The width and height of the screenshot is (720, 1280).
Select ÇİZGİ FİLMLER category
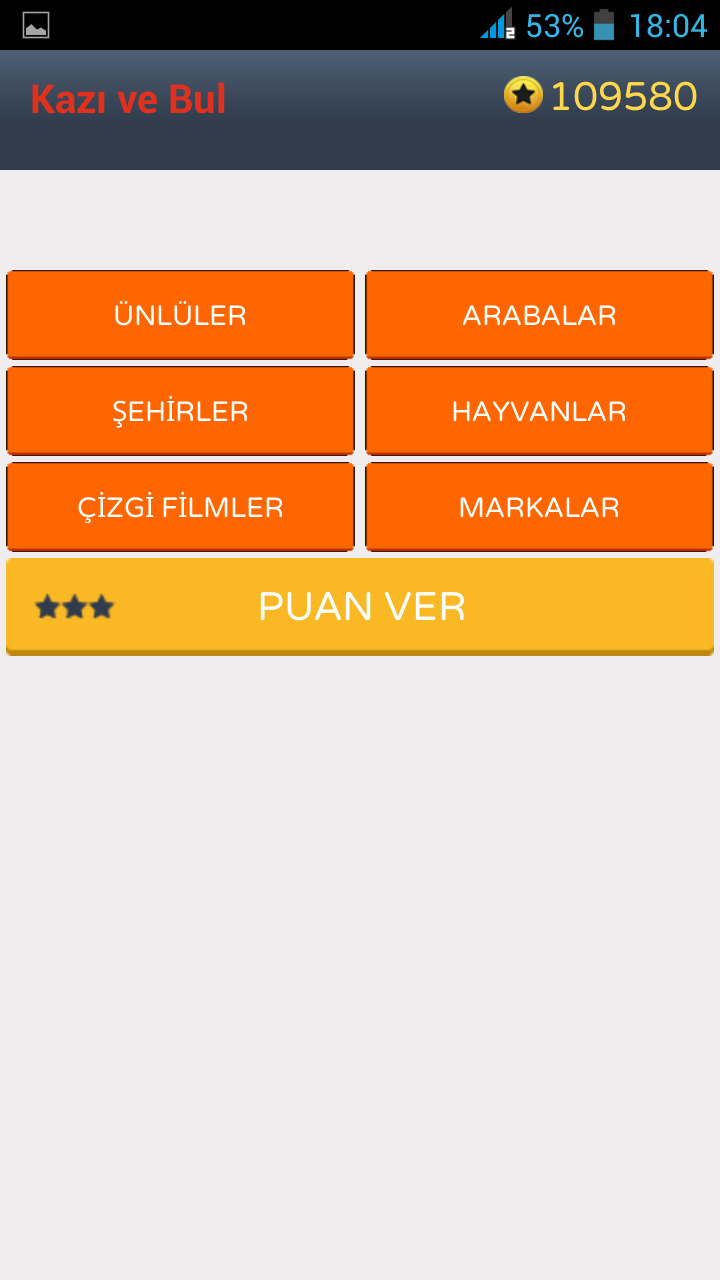[180, 507]
